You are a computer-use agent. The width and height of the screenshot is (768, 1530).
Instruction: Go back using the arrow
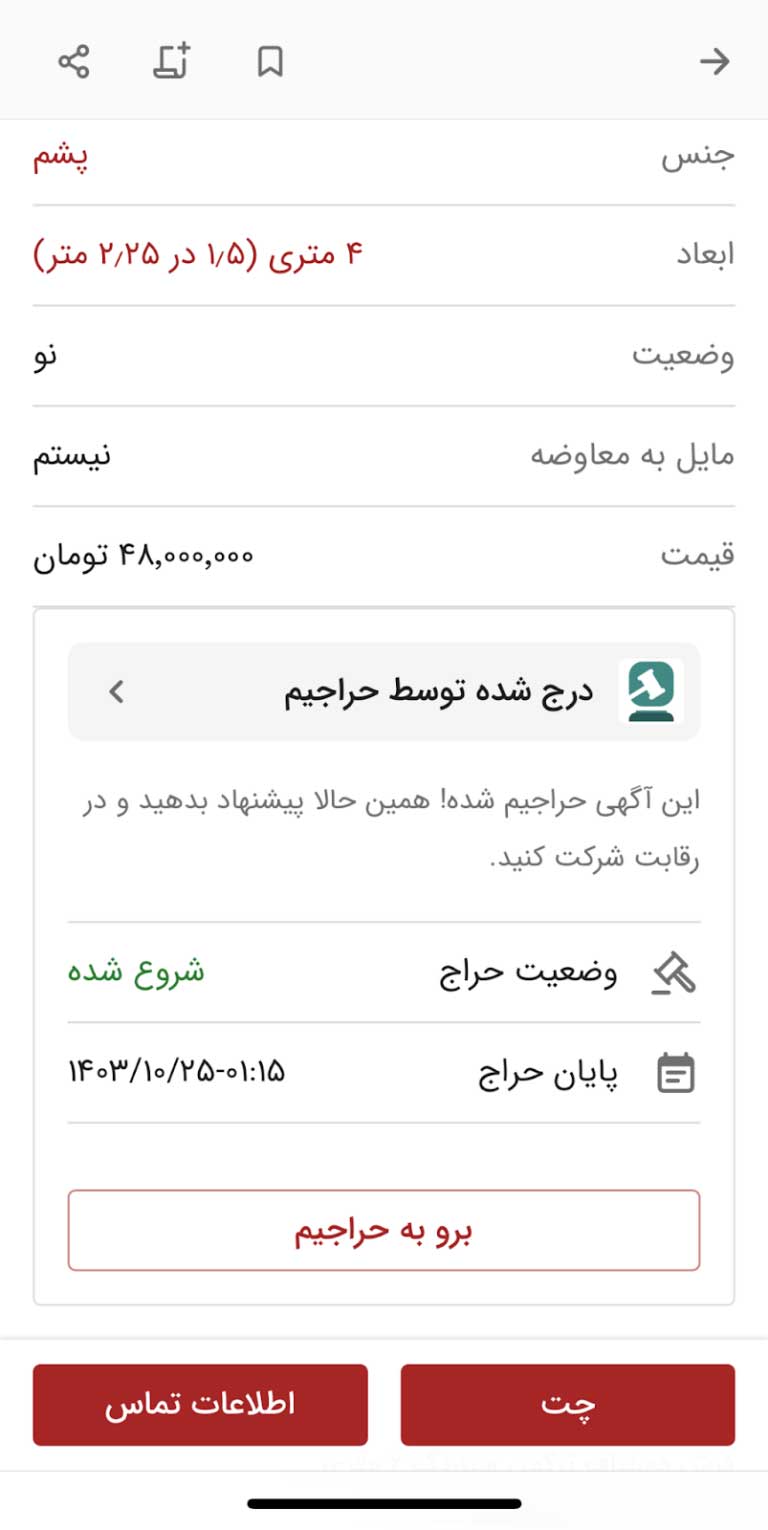pos(714,62)
